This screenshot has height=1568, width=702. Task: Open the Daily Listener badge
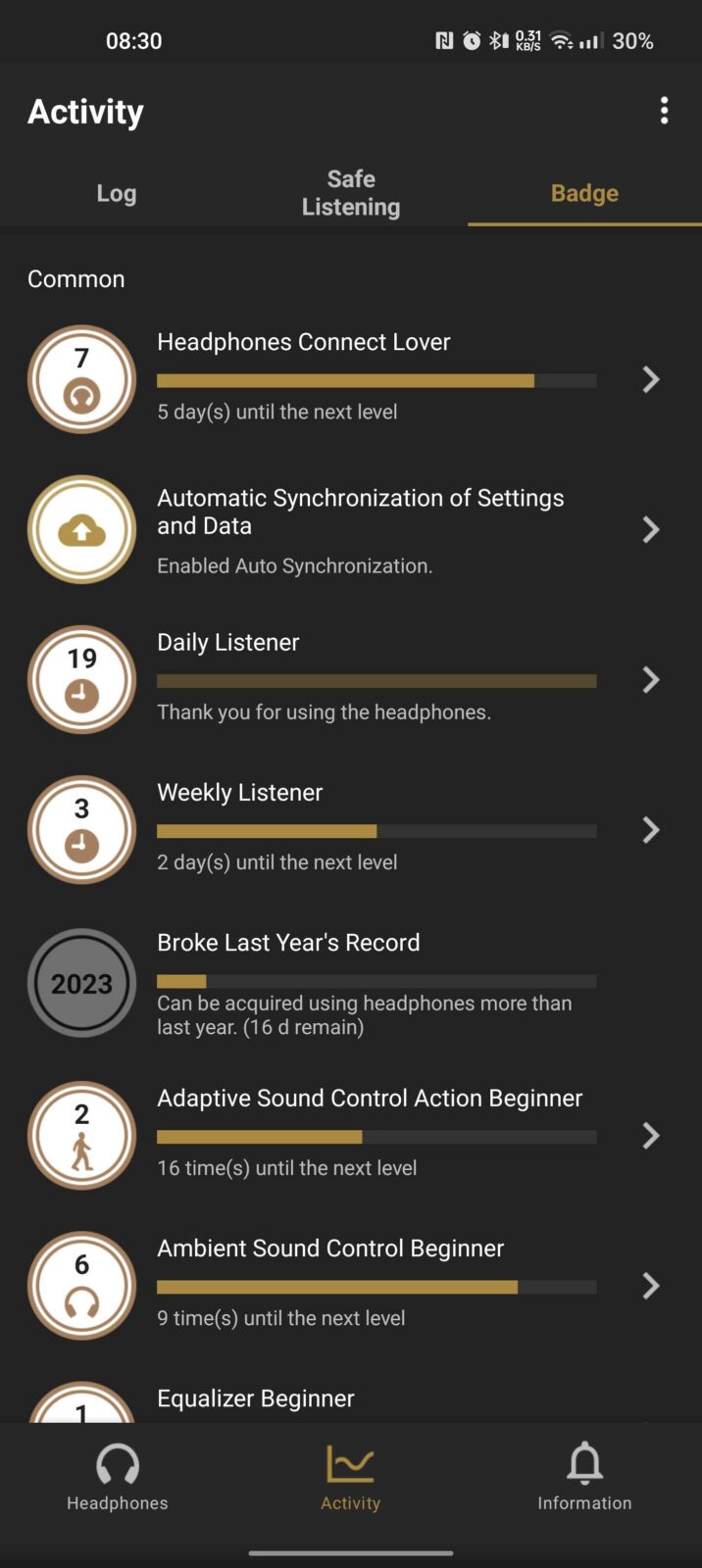(351, 679)
